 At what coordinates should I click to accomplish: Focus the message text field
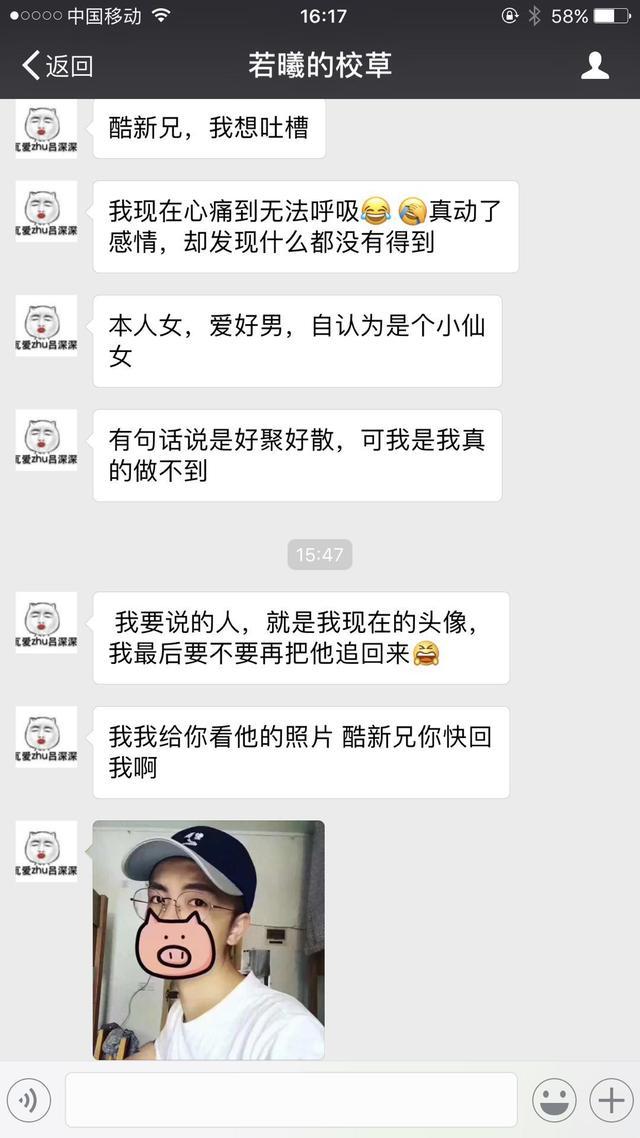point(291,1101)
